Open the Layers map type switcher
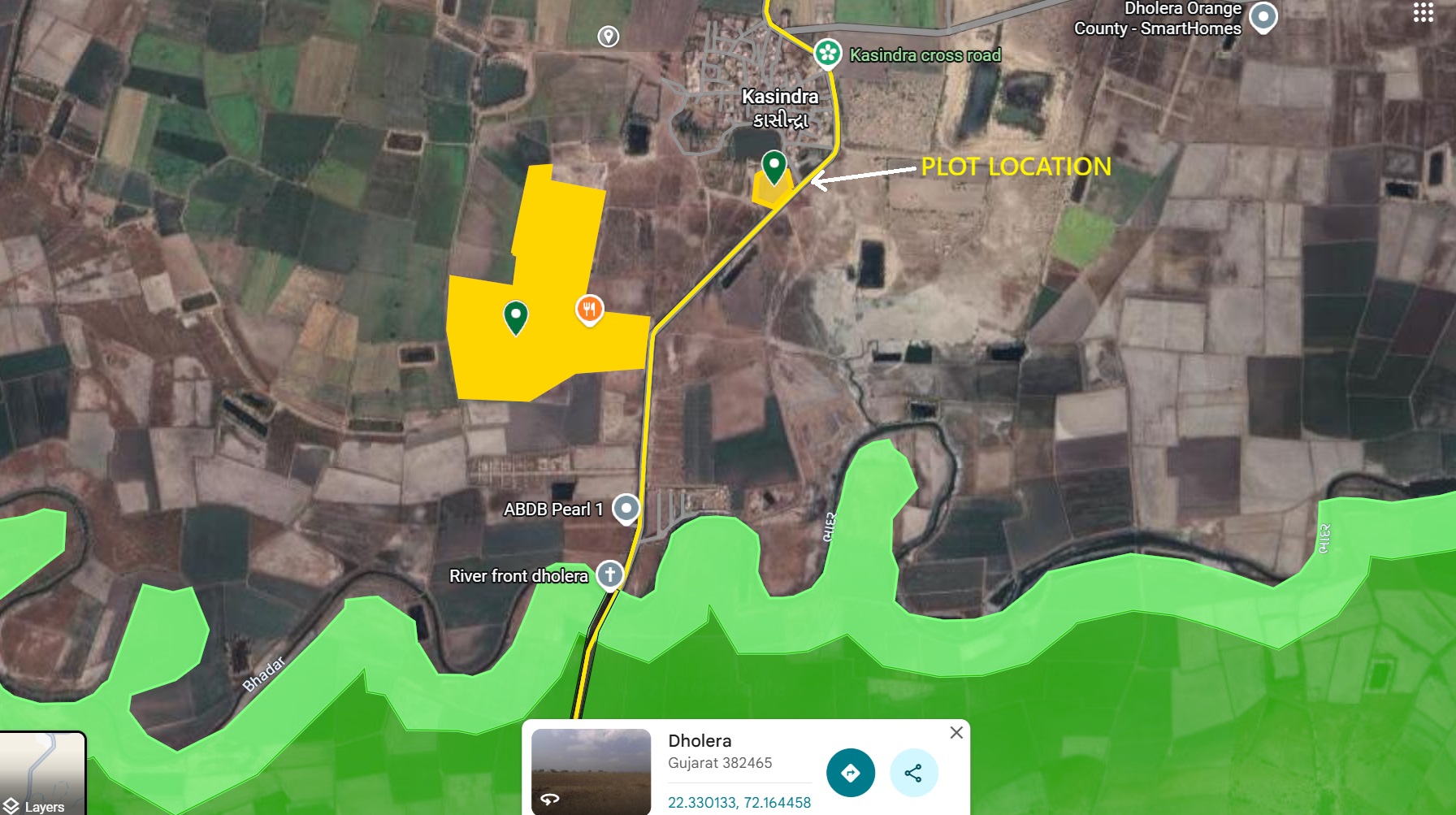The image size is (1456, 815). click(42, 773)
